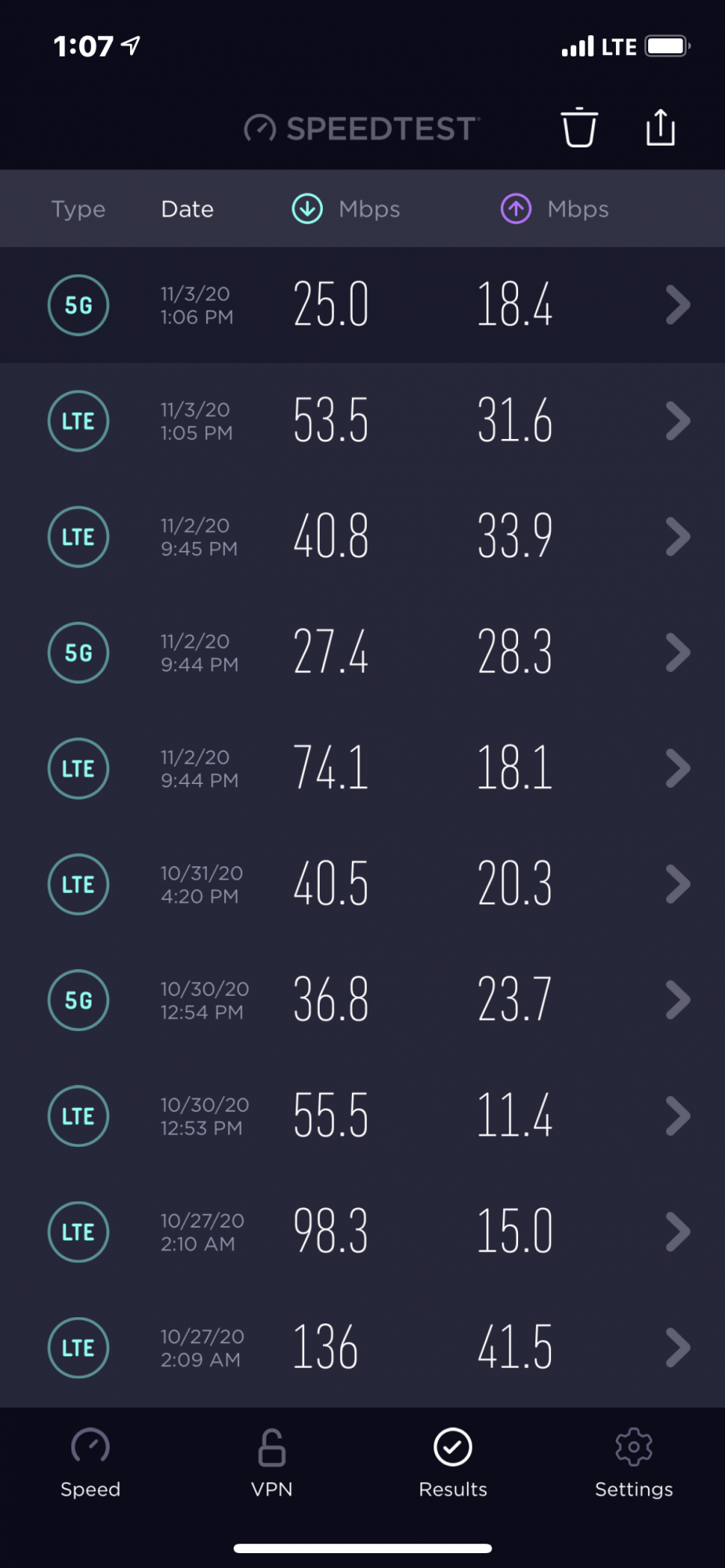This screenshot has height=1568, width=725.
Task: Open the 5G result from 11/3/20 1:06 PM
Action: tap(362, 305)
